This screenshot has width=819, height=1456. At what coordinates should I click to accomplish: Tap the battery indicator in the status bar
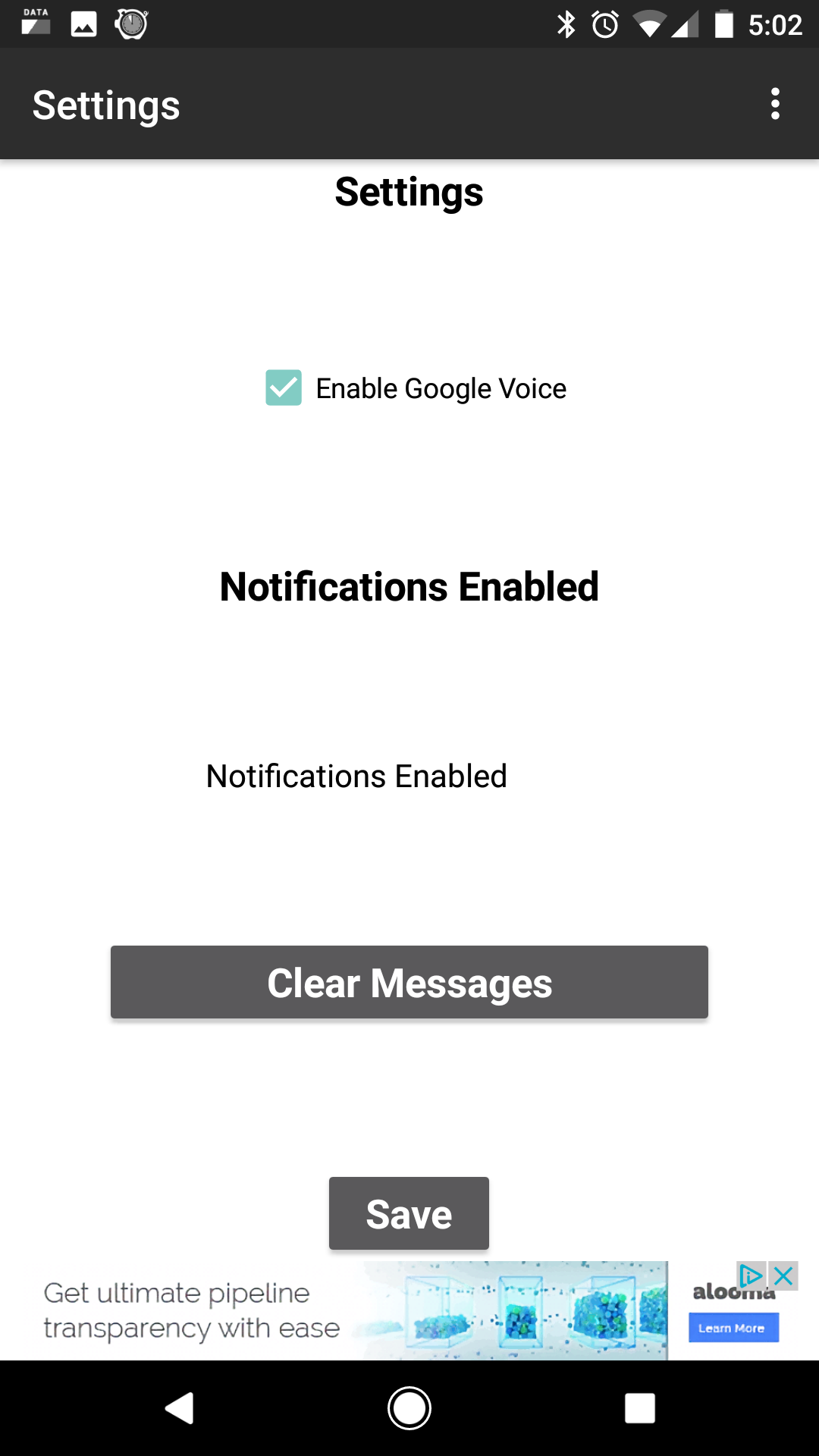[x=724, y=25]
